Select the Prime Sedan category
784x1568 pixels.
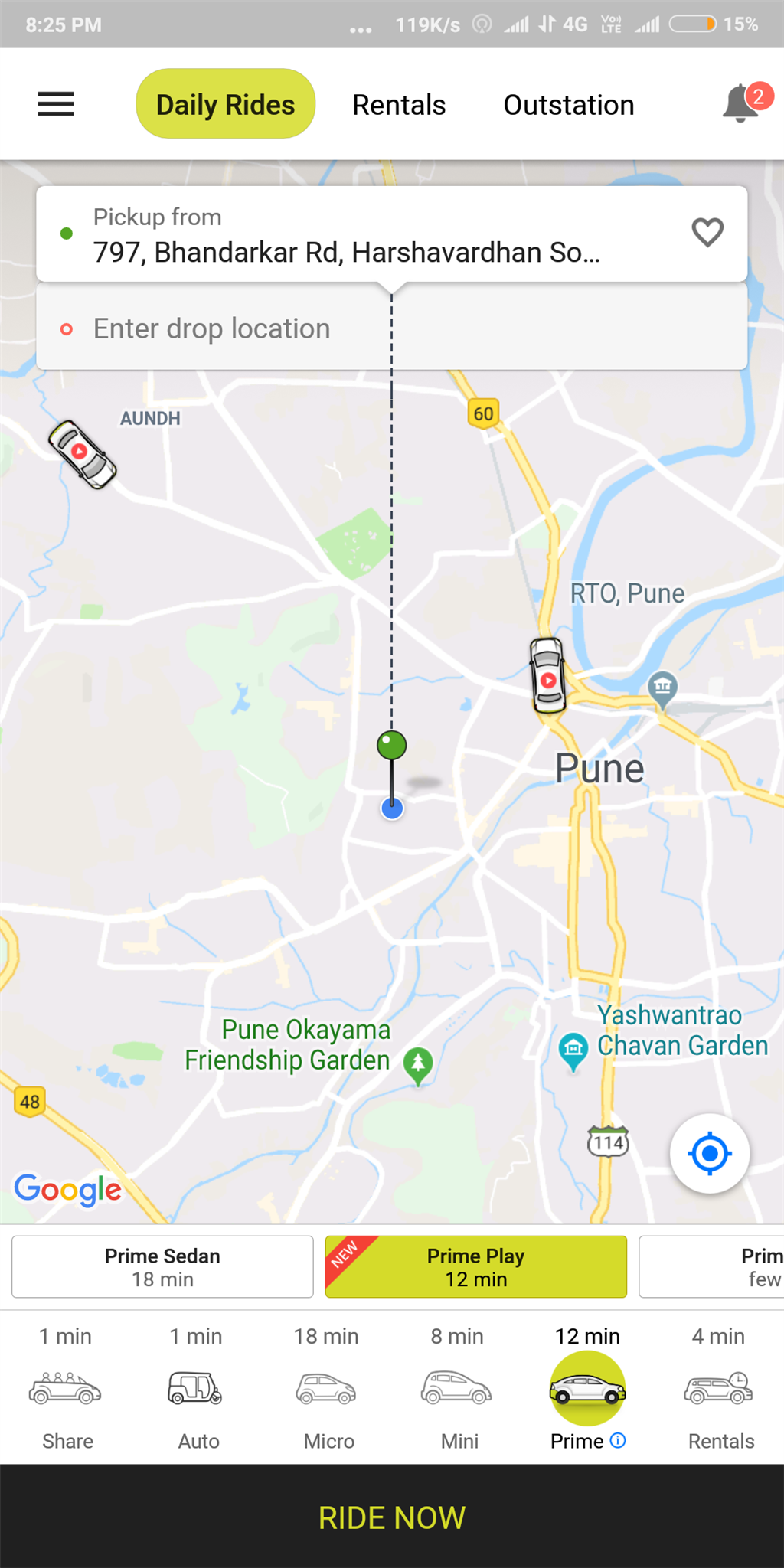[162, 1266]
